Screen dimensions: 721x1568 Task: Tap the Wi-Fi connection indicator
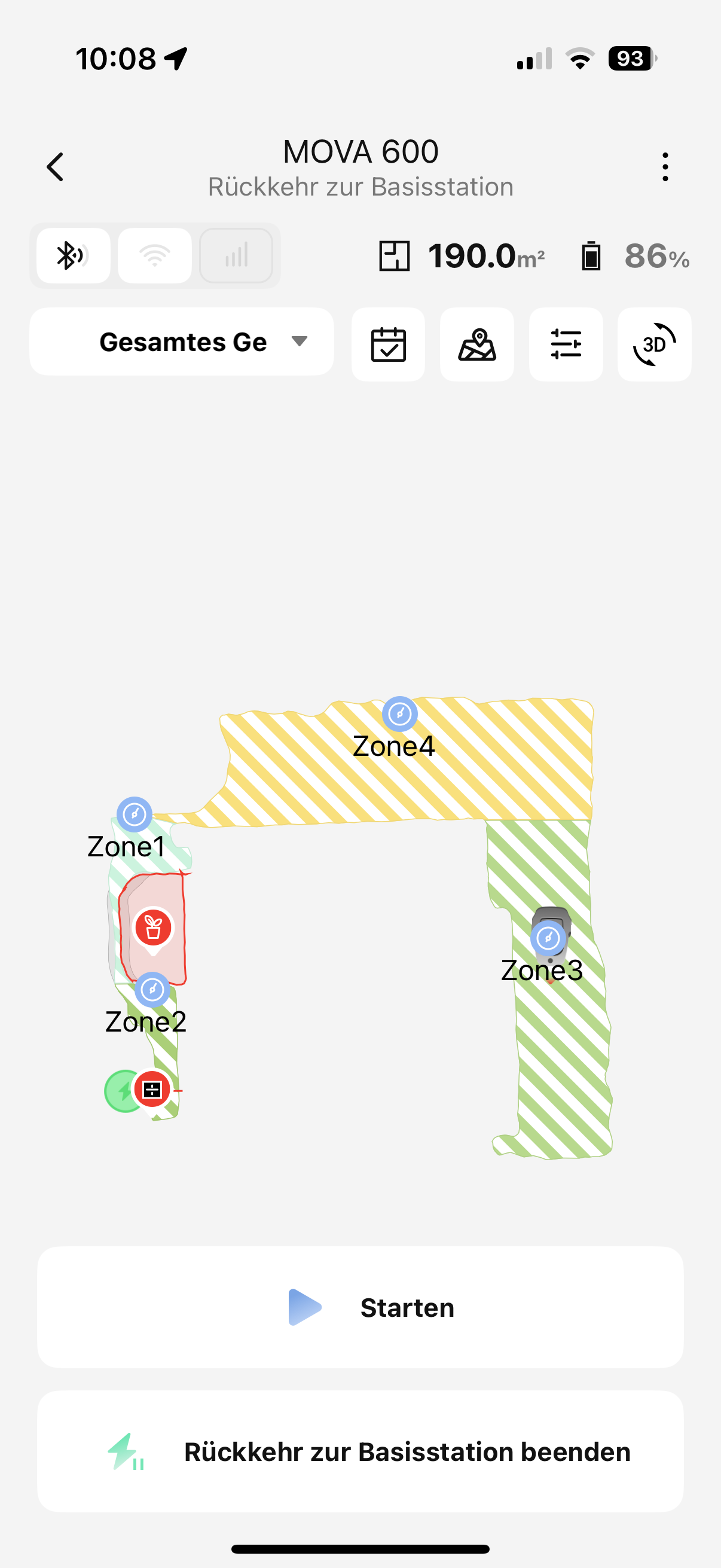155,256
